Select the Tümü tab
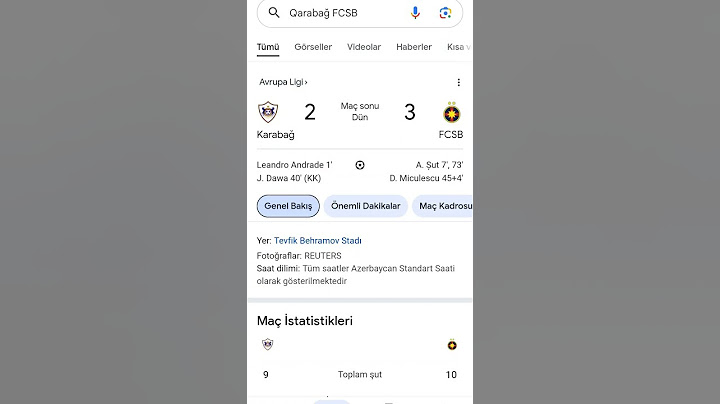The image size is (720, 404). [268, 47]
